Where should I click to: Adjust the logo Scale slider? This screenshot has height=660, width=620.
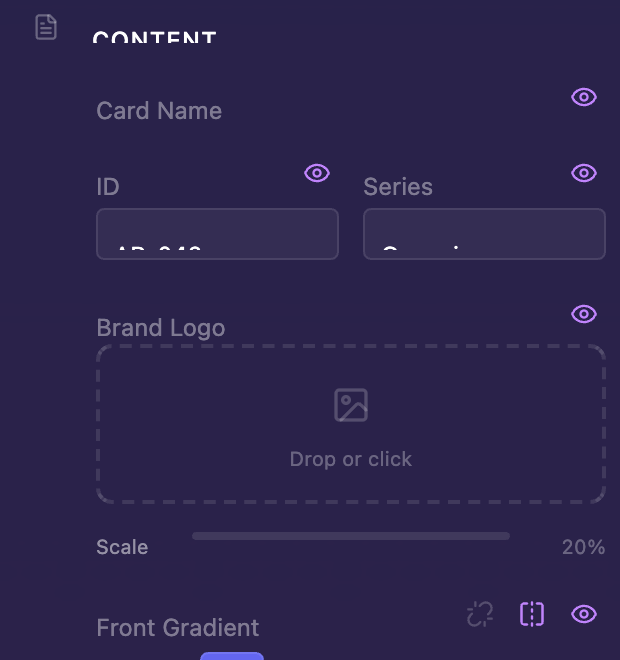pyautogui.click(x=351, y=536)
